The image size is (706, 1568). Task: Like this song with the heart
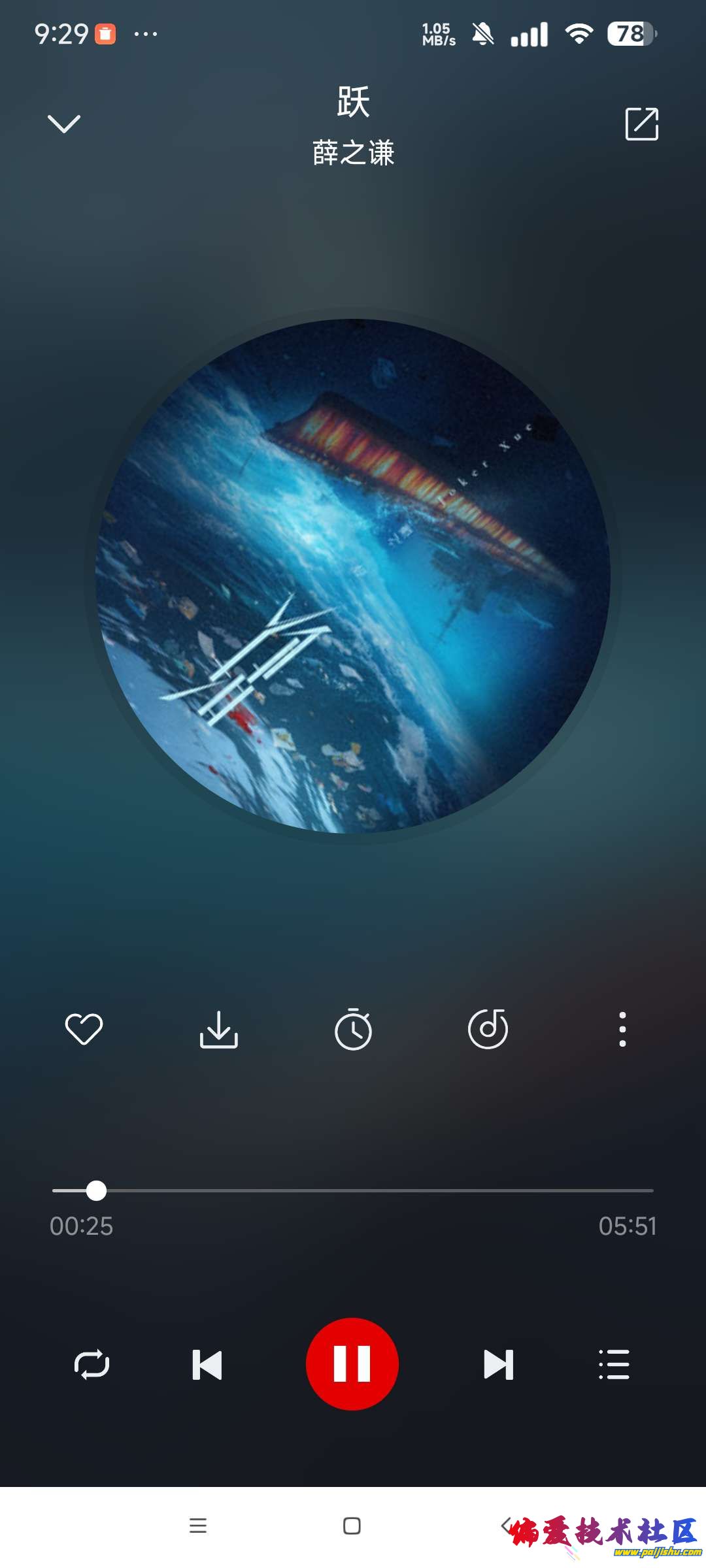(84, 1029)
